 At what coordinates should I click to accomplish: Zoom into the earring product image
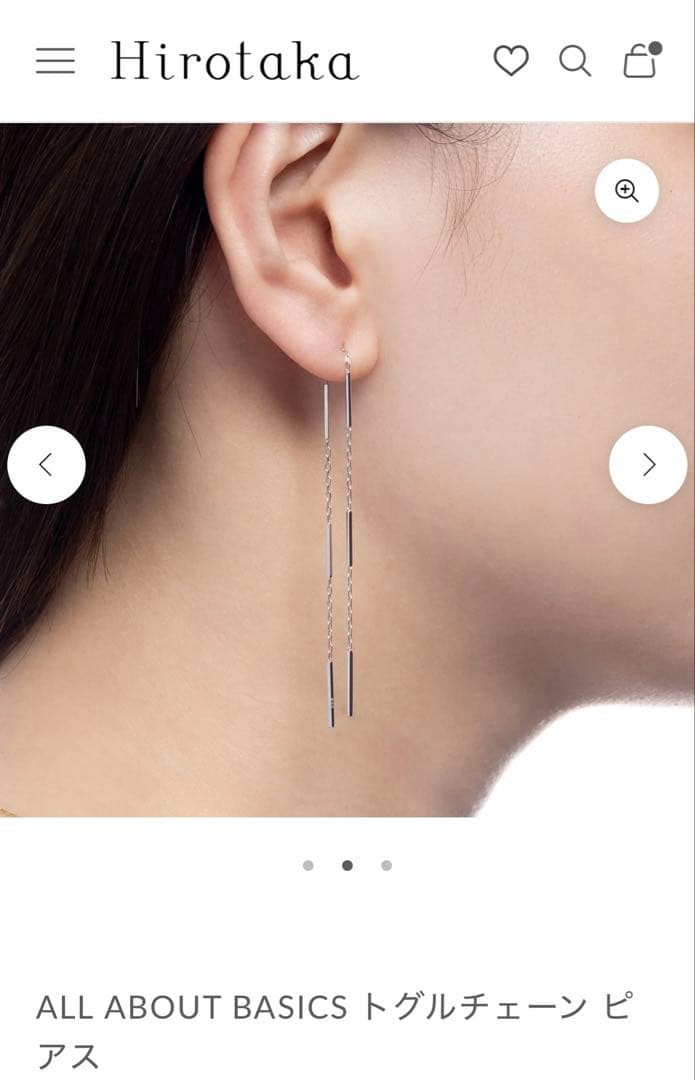click(x=627, y=191)
